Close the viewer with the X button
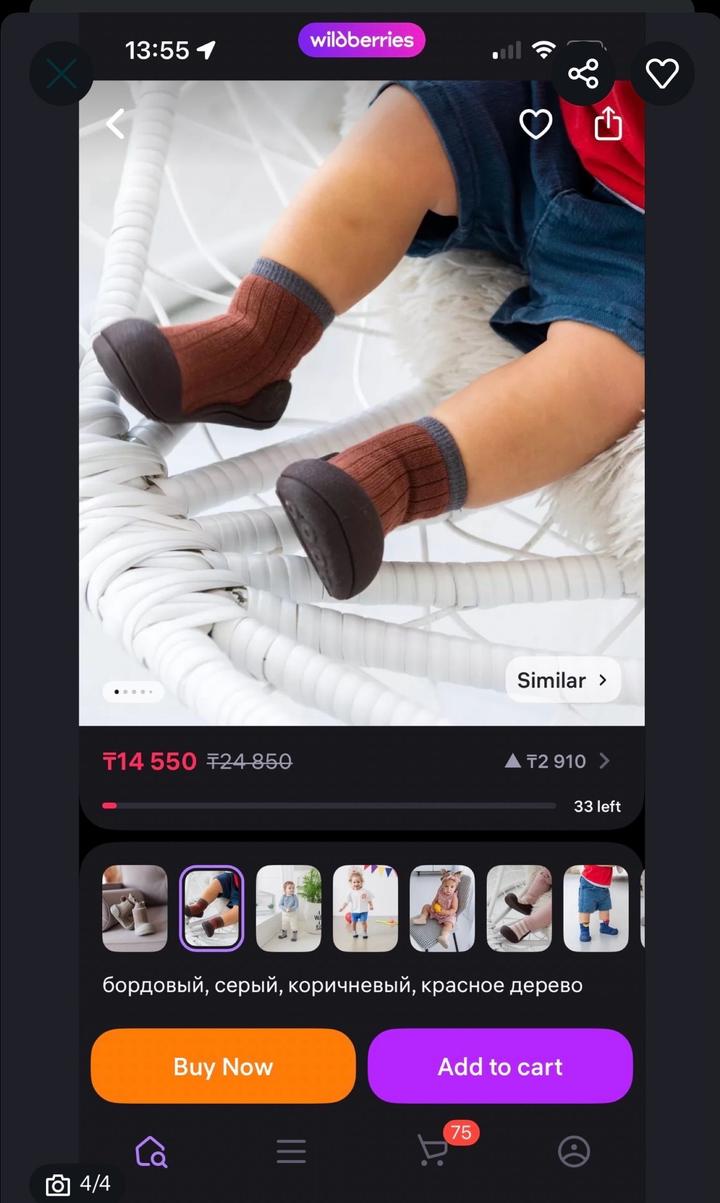The height and width of the screenshot is (1203, 720). (61, 73)
